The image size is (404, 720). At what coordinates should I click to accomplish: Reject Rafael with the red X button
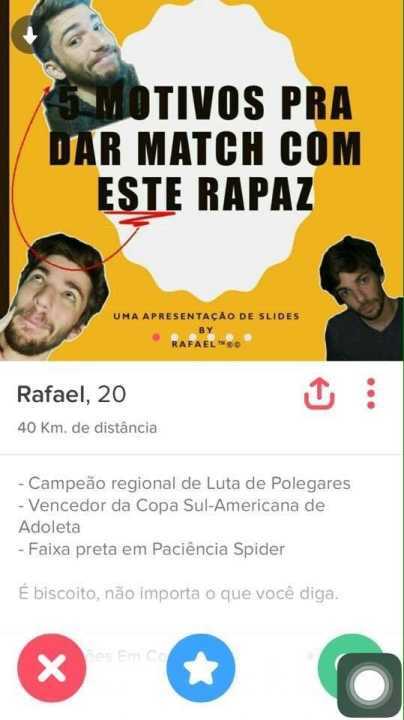pos(52,668)
